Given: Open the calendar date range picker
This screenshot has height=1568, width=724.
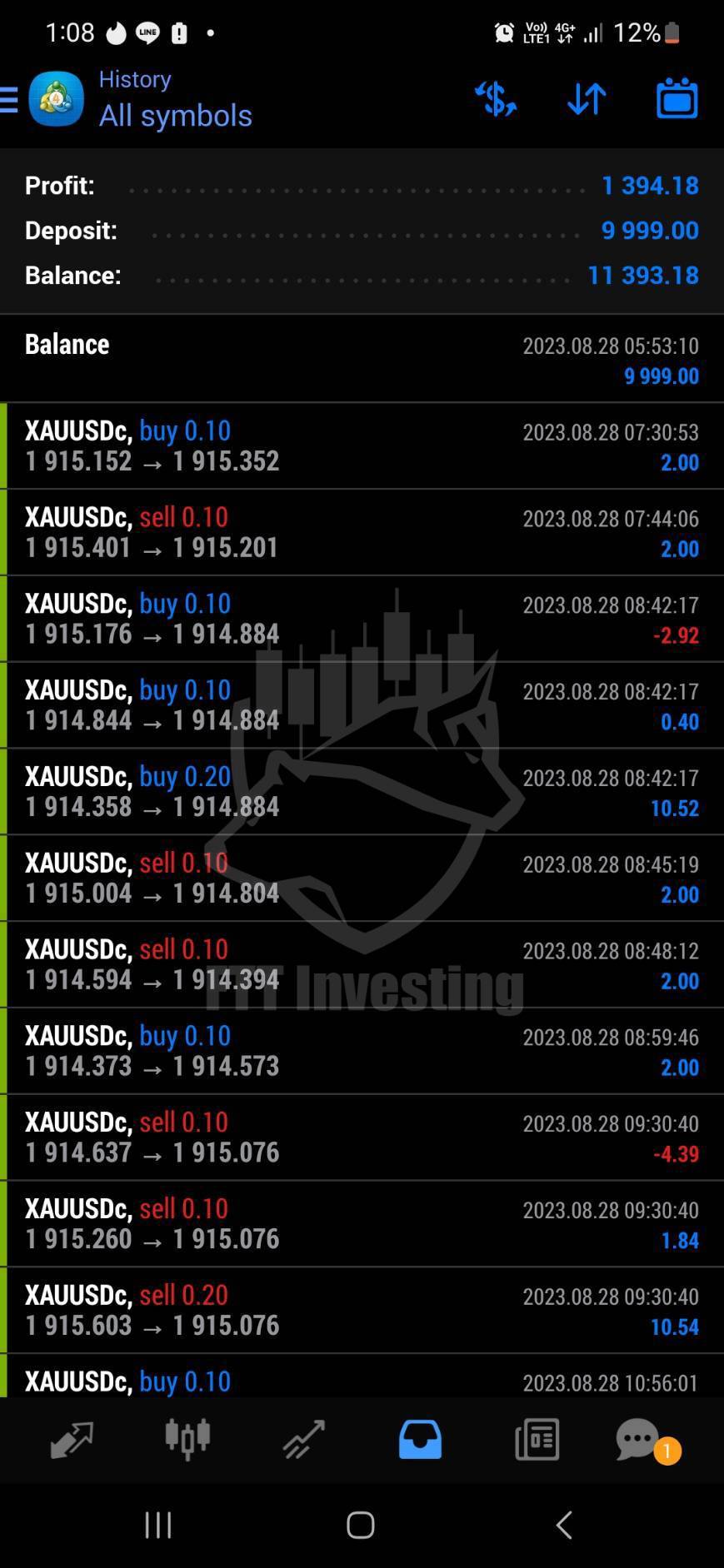Looking at the screenshot, I should 677,98.
